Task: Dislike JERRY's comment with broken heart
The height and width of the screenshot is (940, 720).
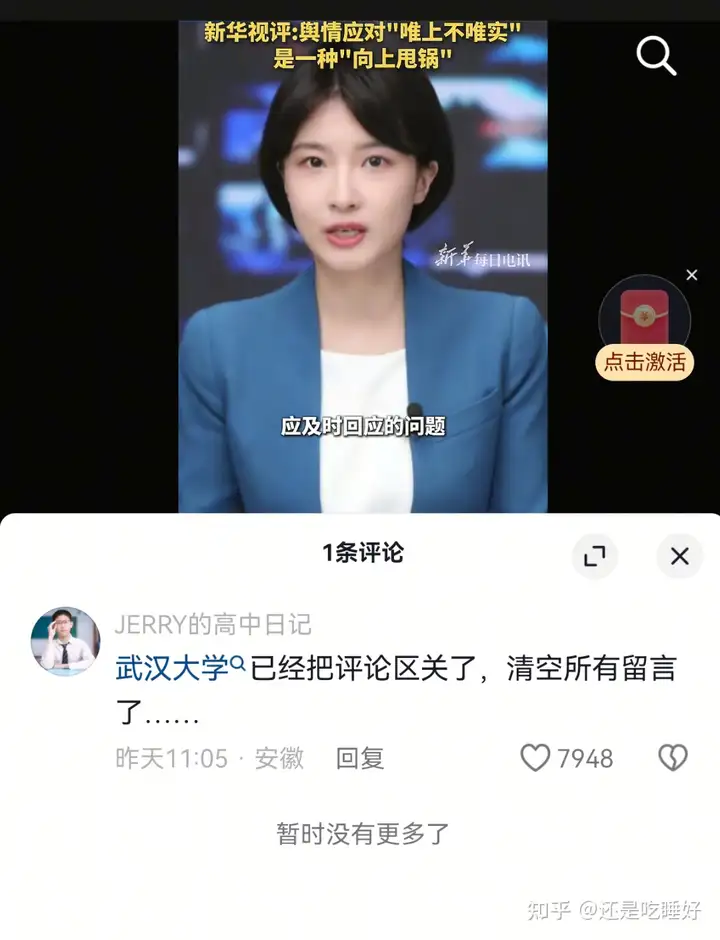Action: tap(672, 758)
